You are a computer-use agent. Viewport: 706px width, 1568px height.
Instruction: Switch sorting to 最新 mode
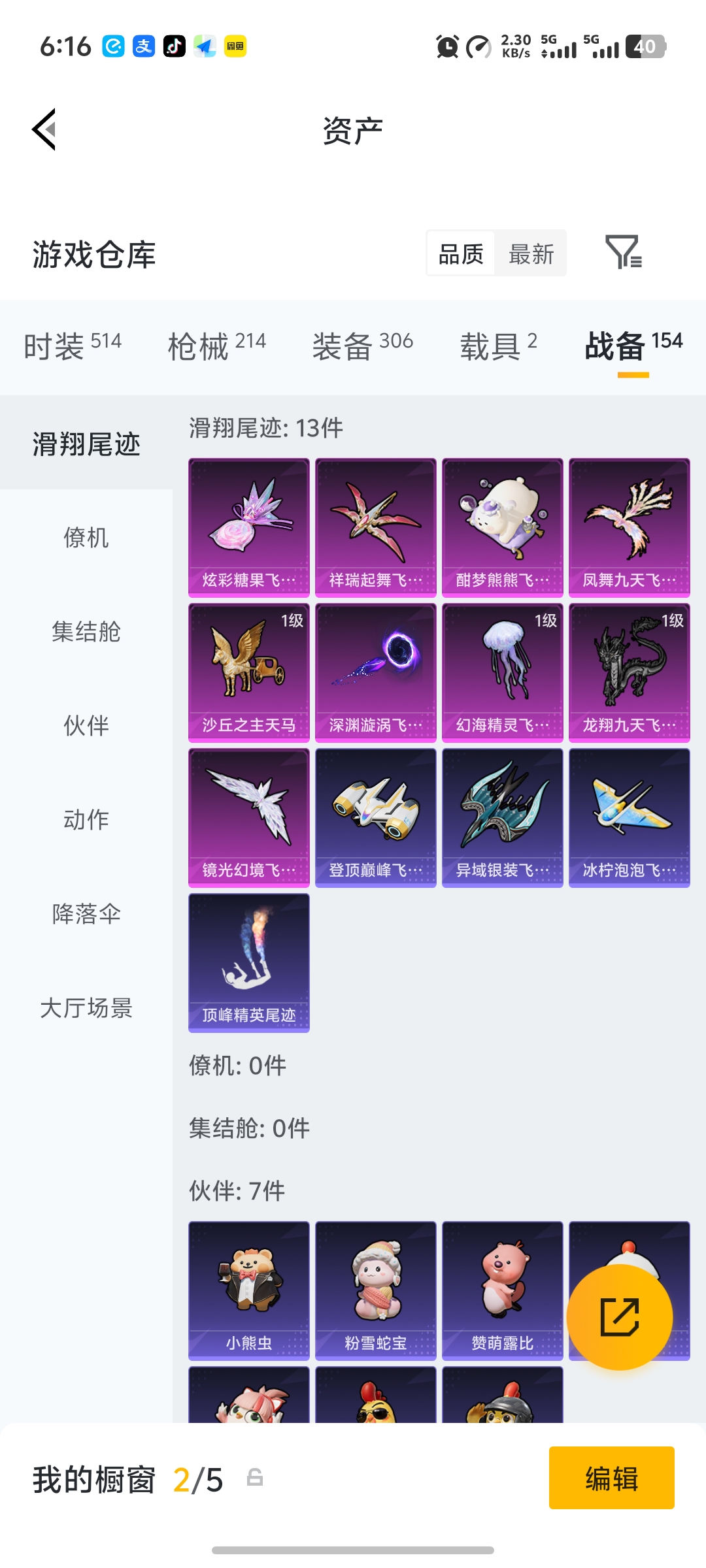531,253
